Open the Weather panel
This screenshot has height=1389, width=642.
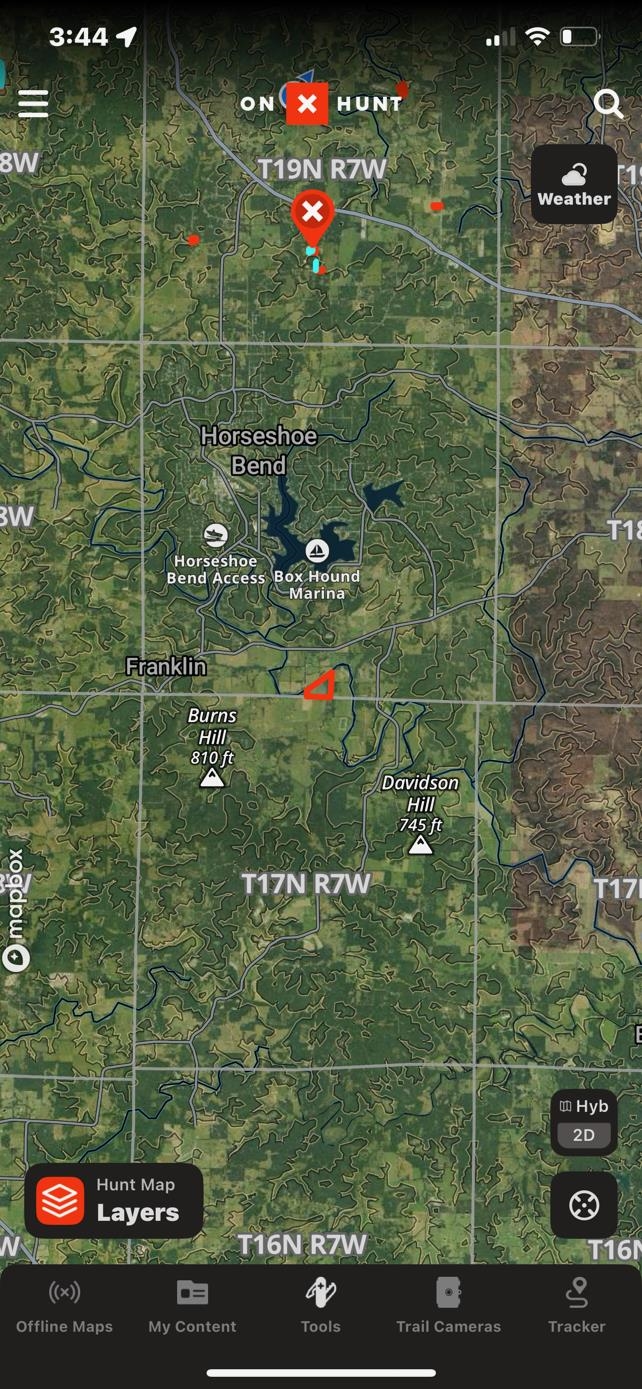573,184
